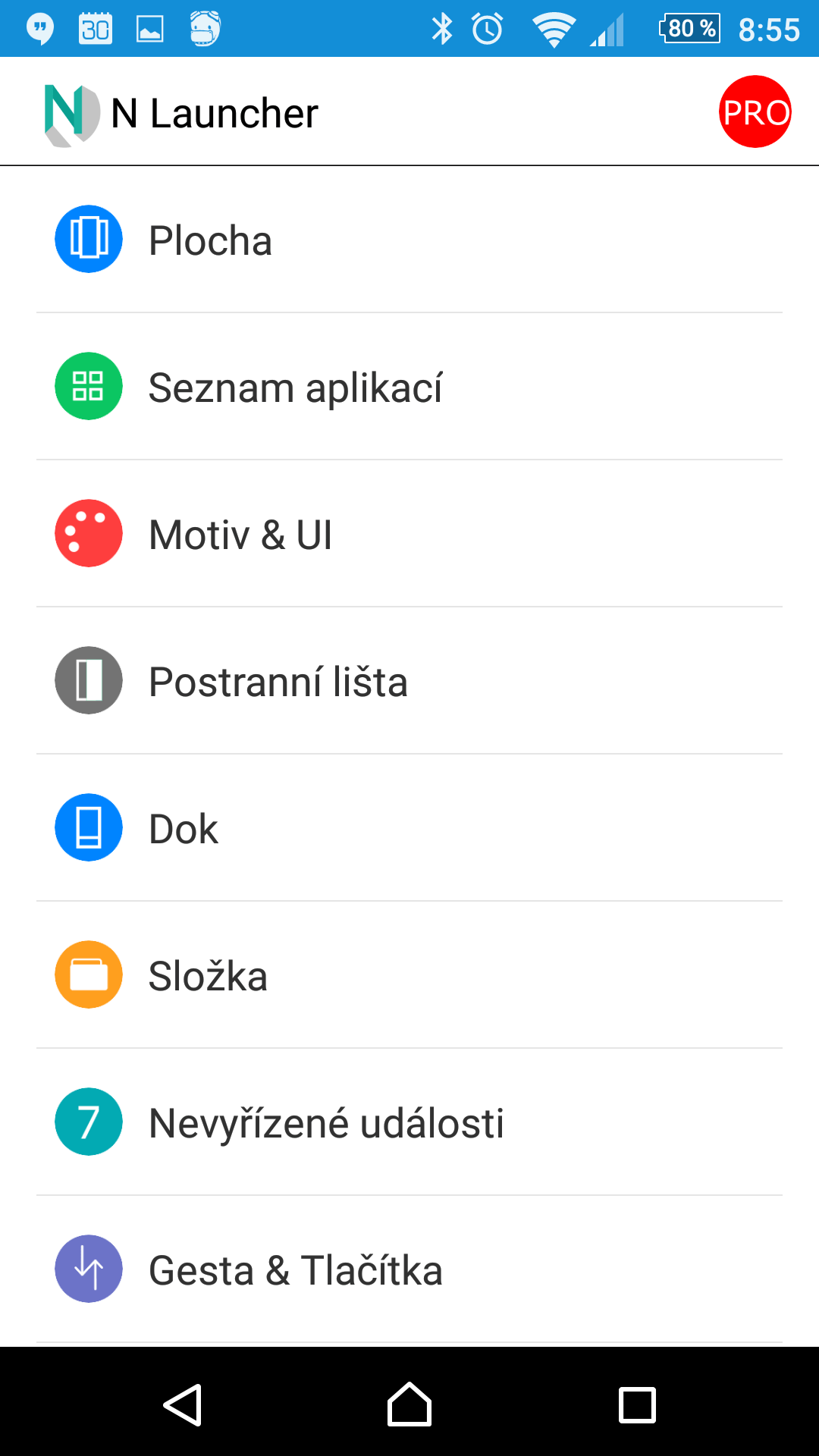Go to the home screen
The width and height of the screenshot is (819, 1456).
click(x=409, y=1404)
